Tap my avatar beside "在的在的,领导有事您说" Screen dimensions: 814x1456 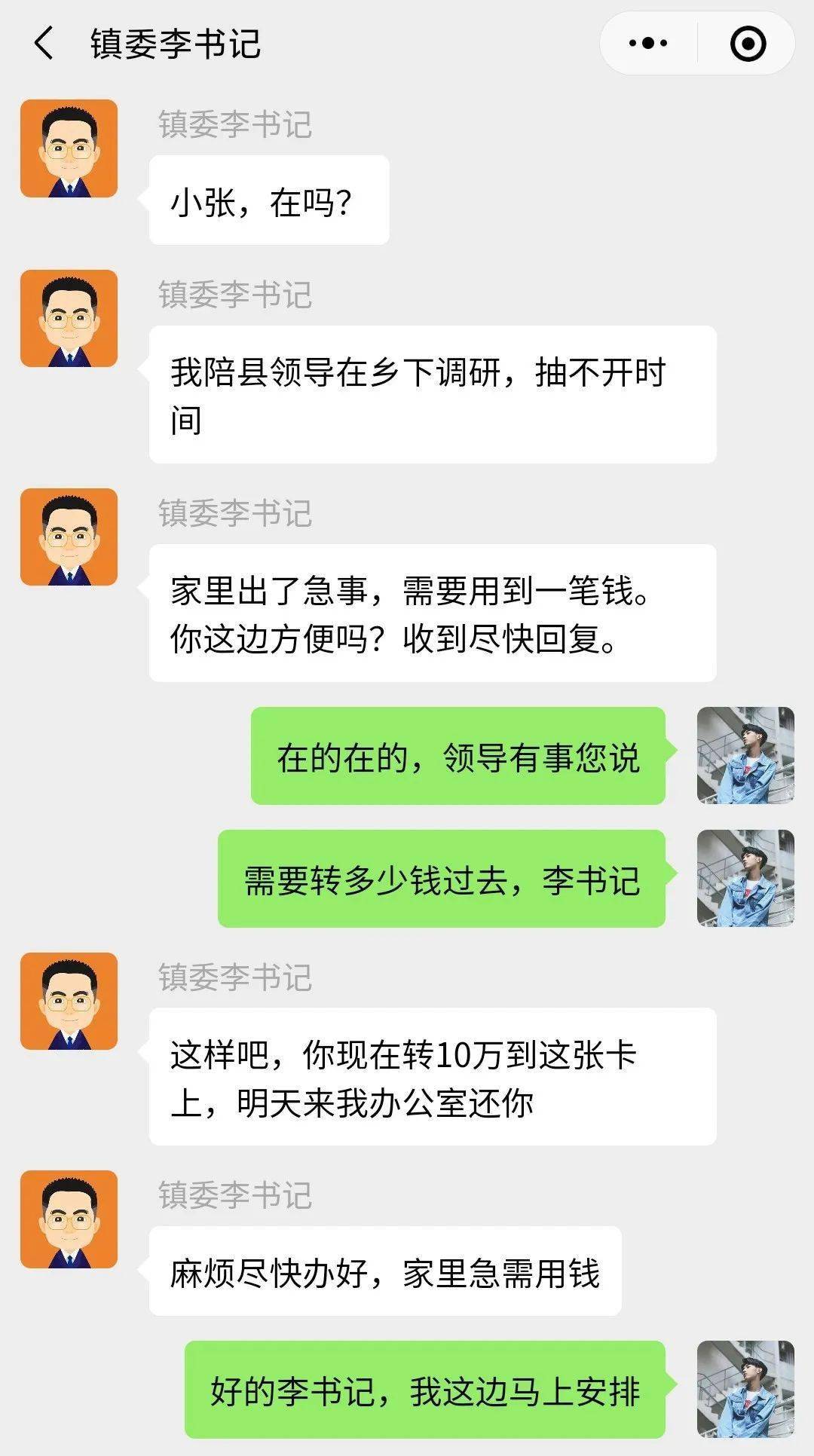click(745, 755)
